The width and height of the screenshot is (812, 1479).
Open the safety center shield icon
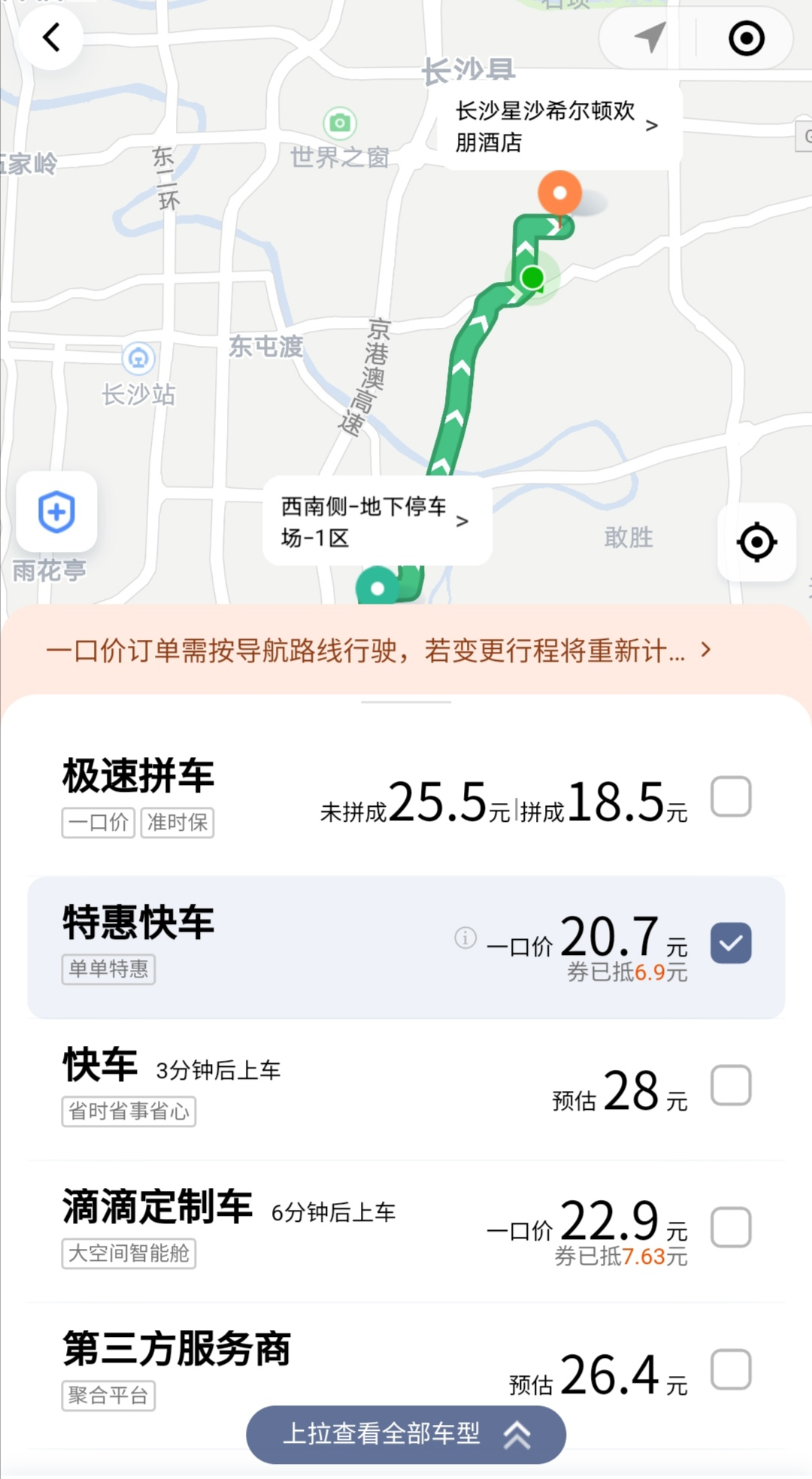click(x=56, y=512)
